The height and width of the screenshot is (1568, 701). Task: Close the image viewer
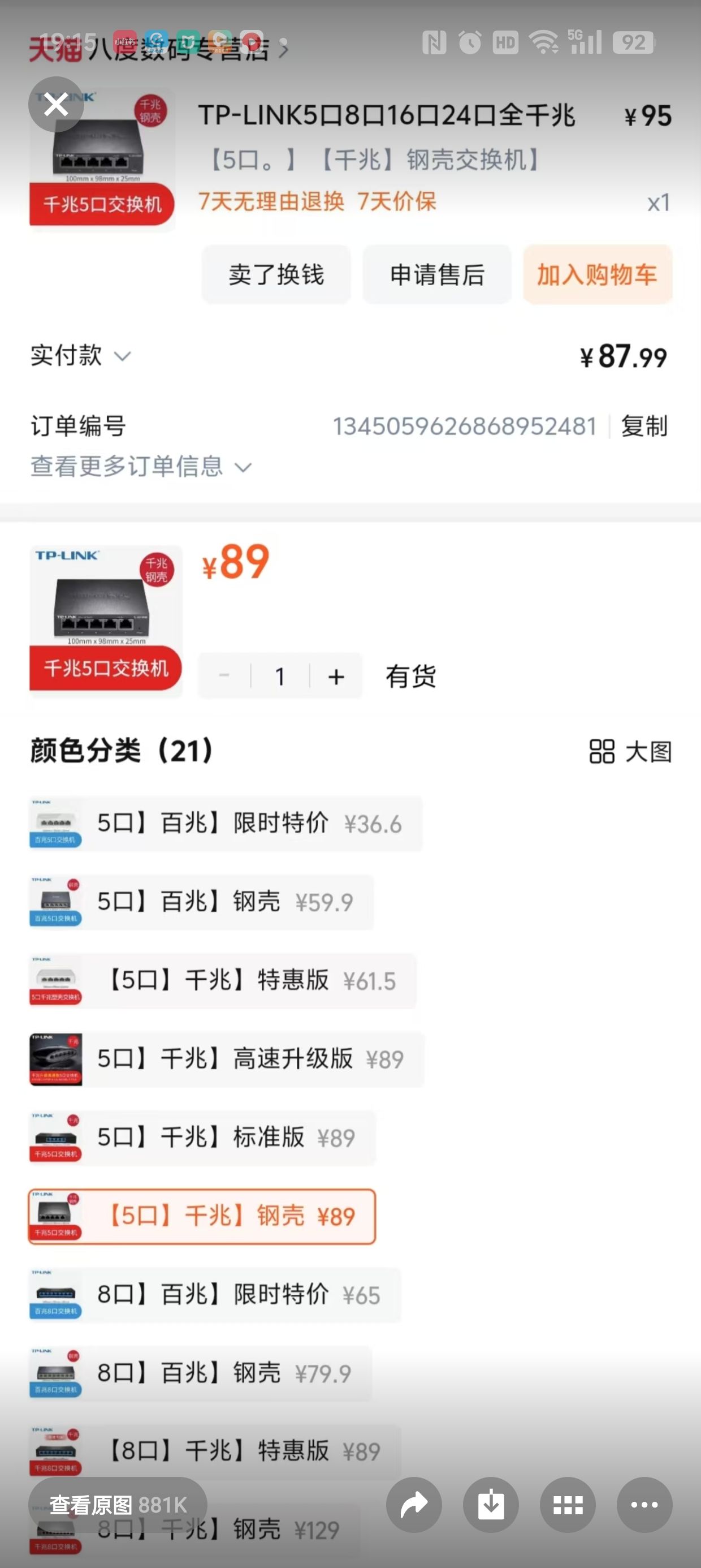56,105
